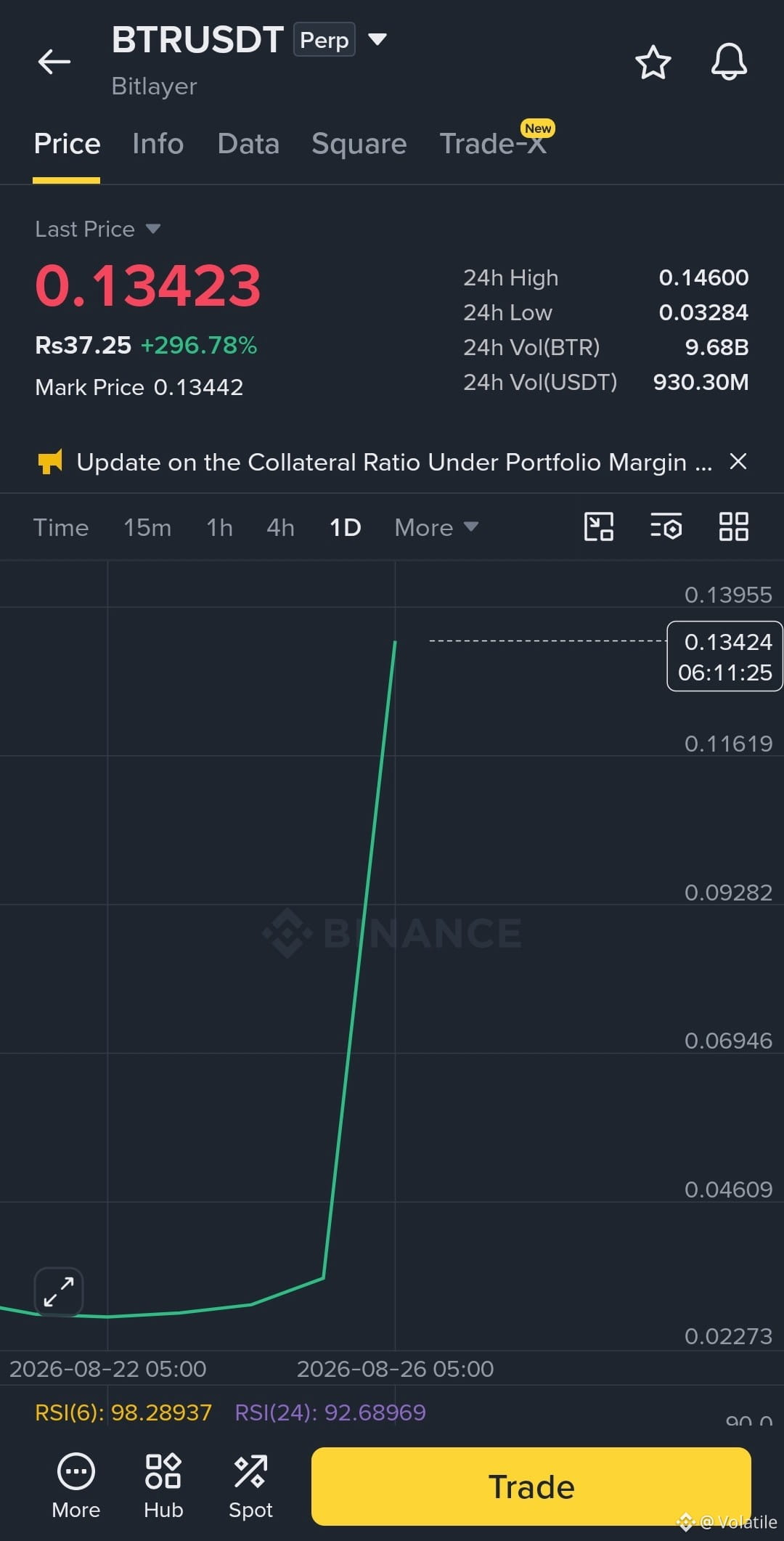Expand the Last Price dropdown
The image size is (784, 1541).
[x=97, y=229]
